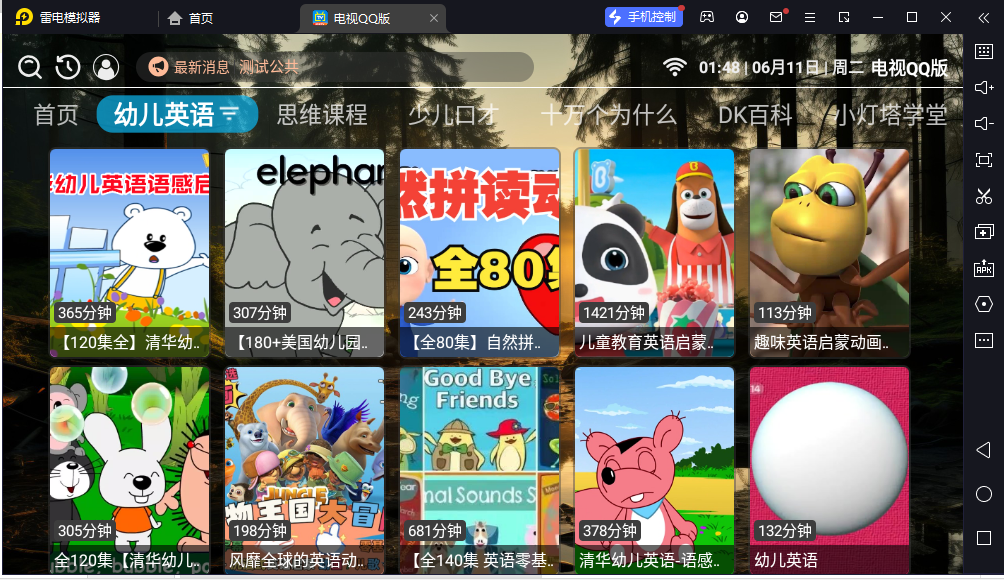Open the 【120集全】清华幼 video card
The image size is (1004, 580).
(x=129, y=253)
